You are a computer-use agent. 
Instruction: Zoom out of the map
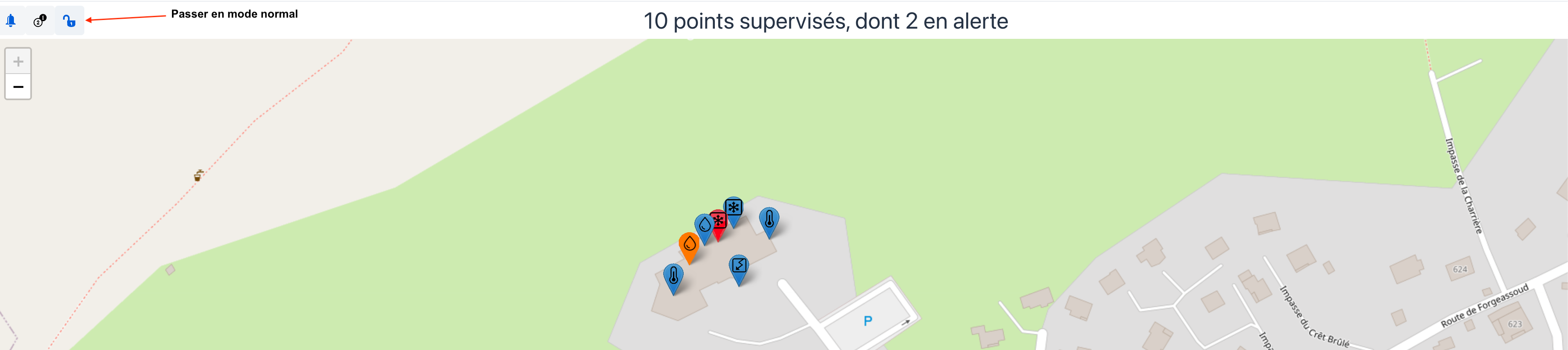point(18,87)
